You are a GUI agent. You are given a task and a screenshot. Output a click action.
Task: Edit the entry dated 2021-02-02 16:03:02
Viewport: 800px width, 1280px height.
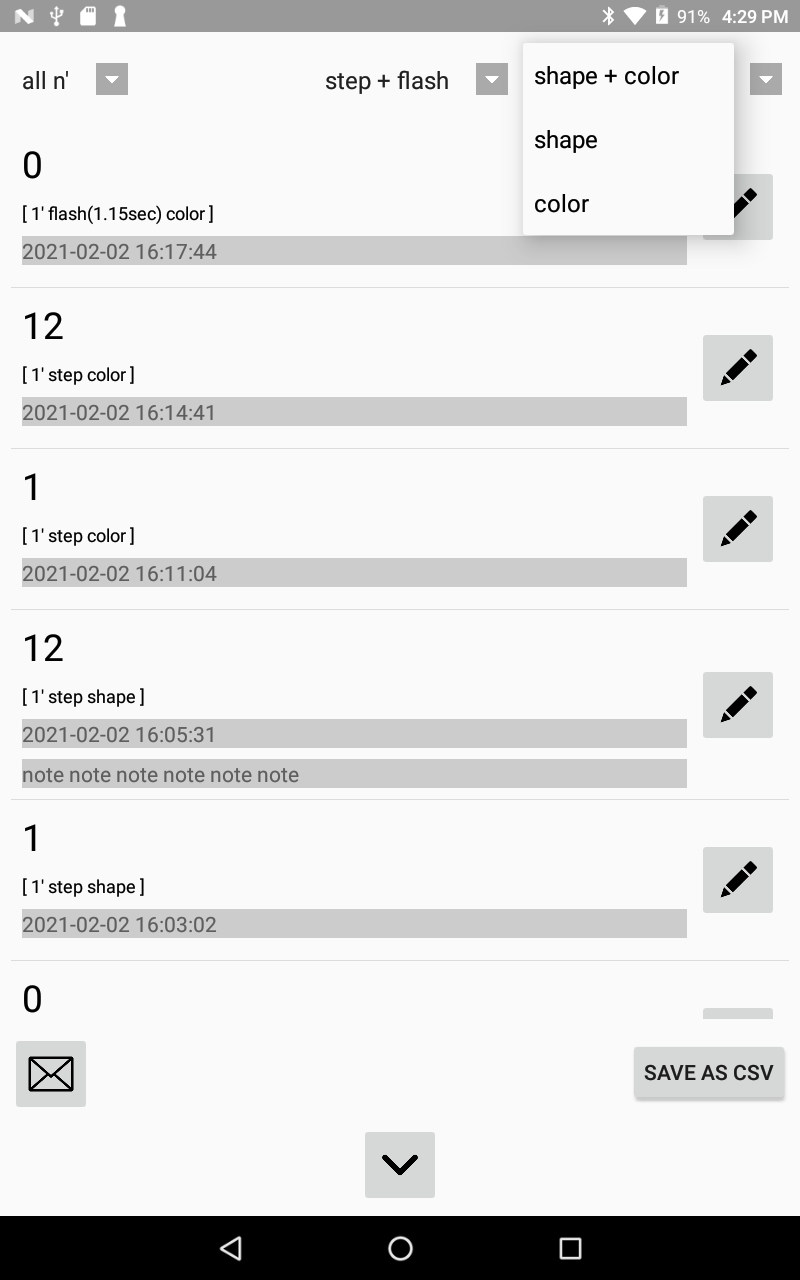(738, 880)
